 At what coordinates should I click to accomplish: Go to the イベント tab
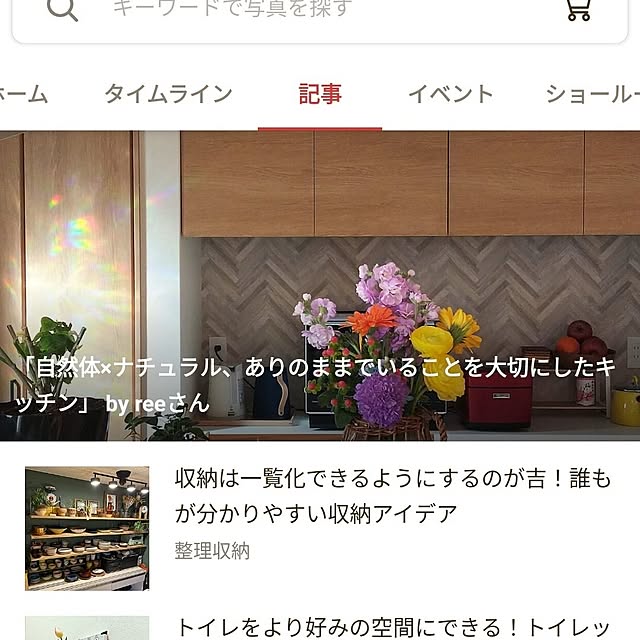tap(450, 95)
